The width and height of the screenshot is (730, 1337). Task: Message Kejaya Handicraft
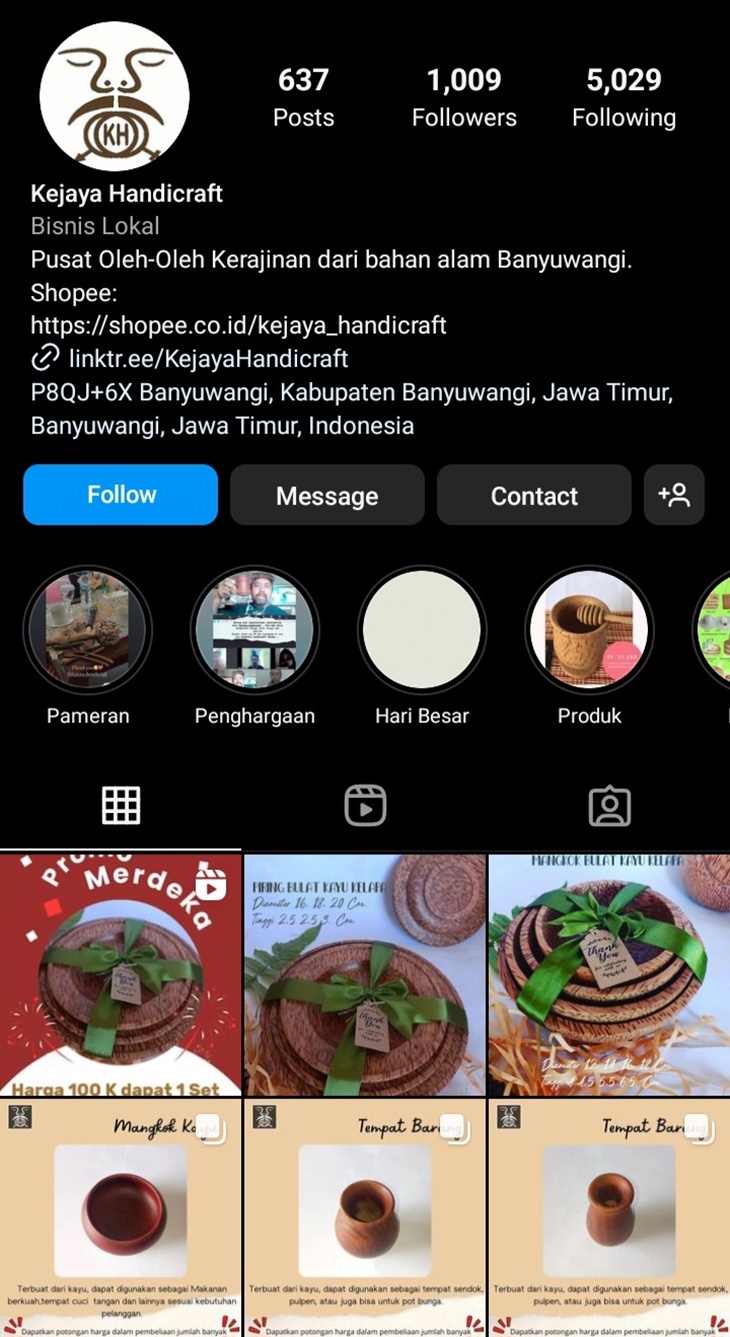327,495
